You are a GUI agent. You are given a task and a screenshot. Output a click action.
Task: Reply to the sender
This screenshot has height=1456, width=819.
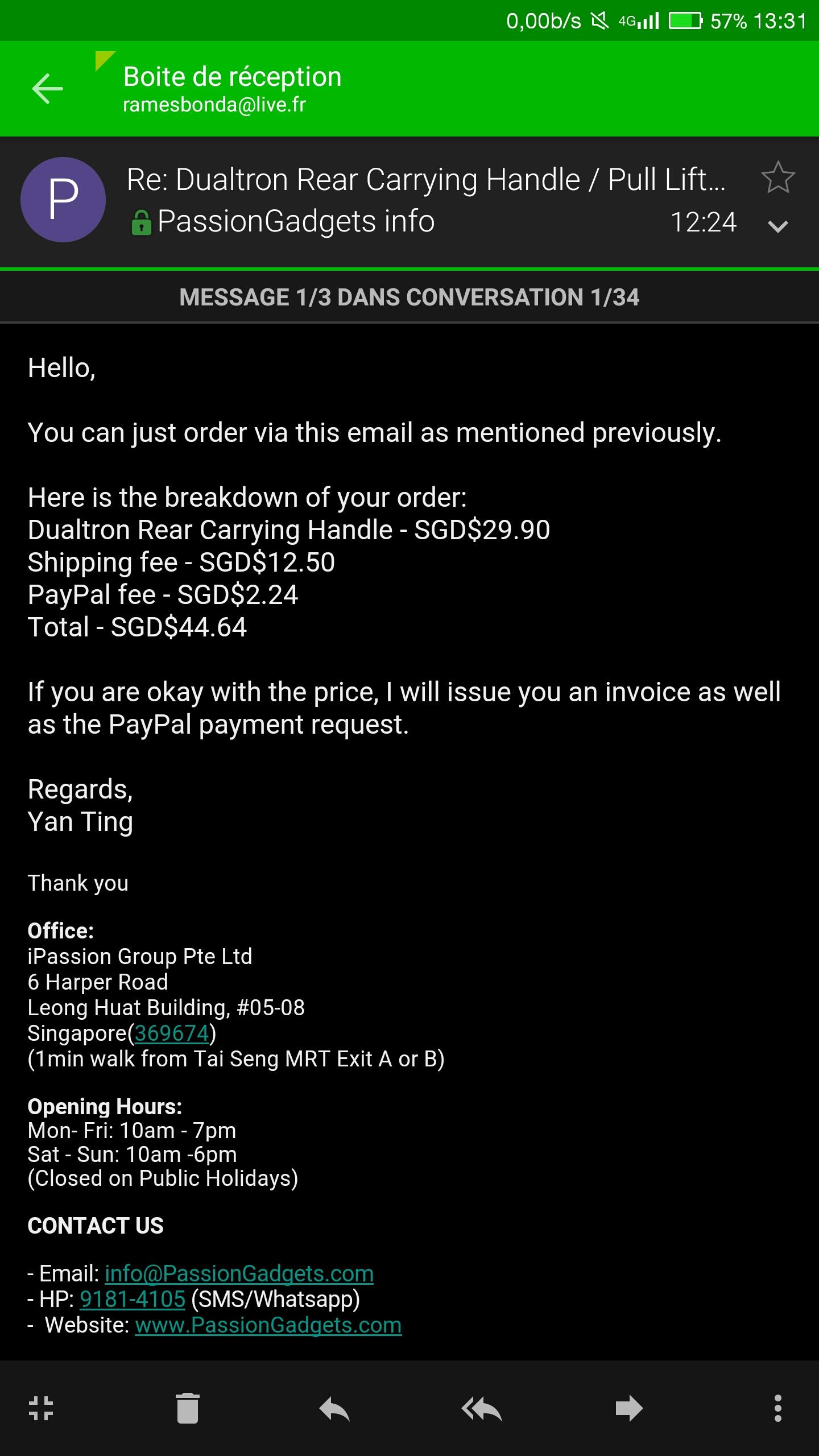334,1409
